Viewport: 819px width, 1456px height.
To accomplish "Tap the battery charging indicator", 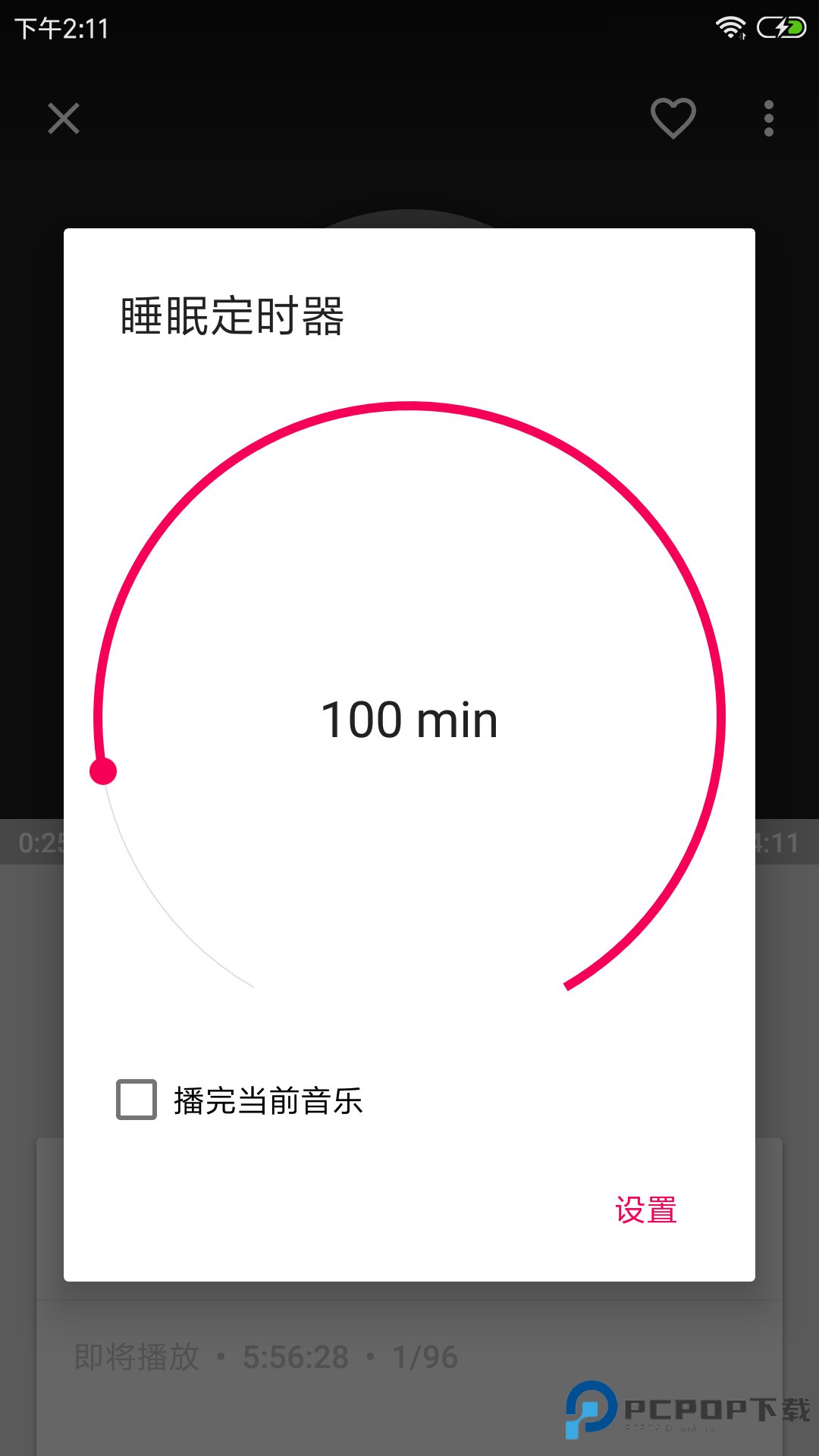I will [780, 25].
